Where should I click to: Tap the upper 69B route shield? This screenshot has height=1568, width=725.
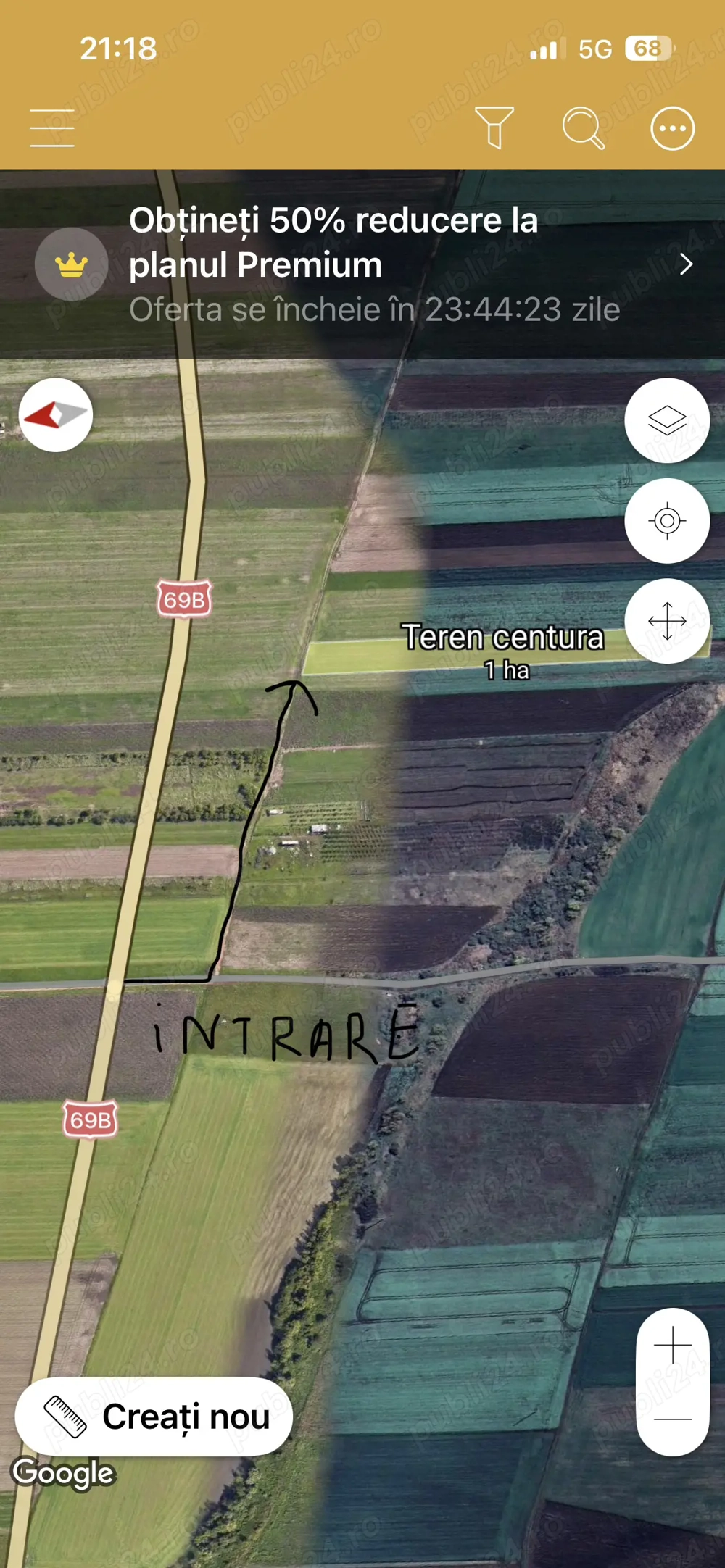[x=183, y=600]
